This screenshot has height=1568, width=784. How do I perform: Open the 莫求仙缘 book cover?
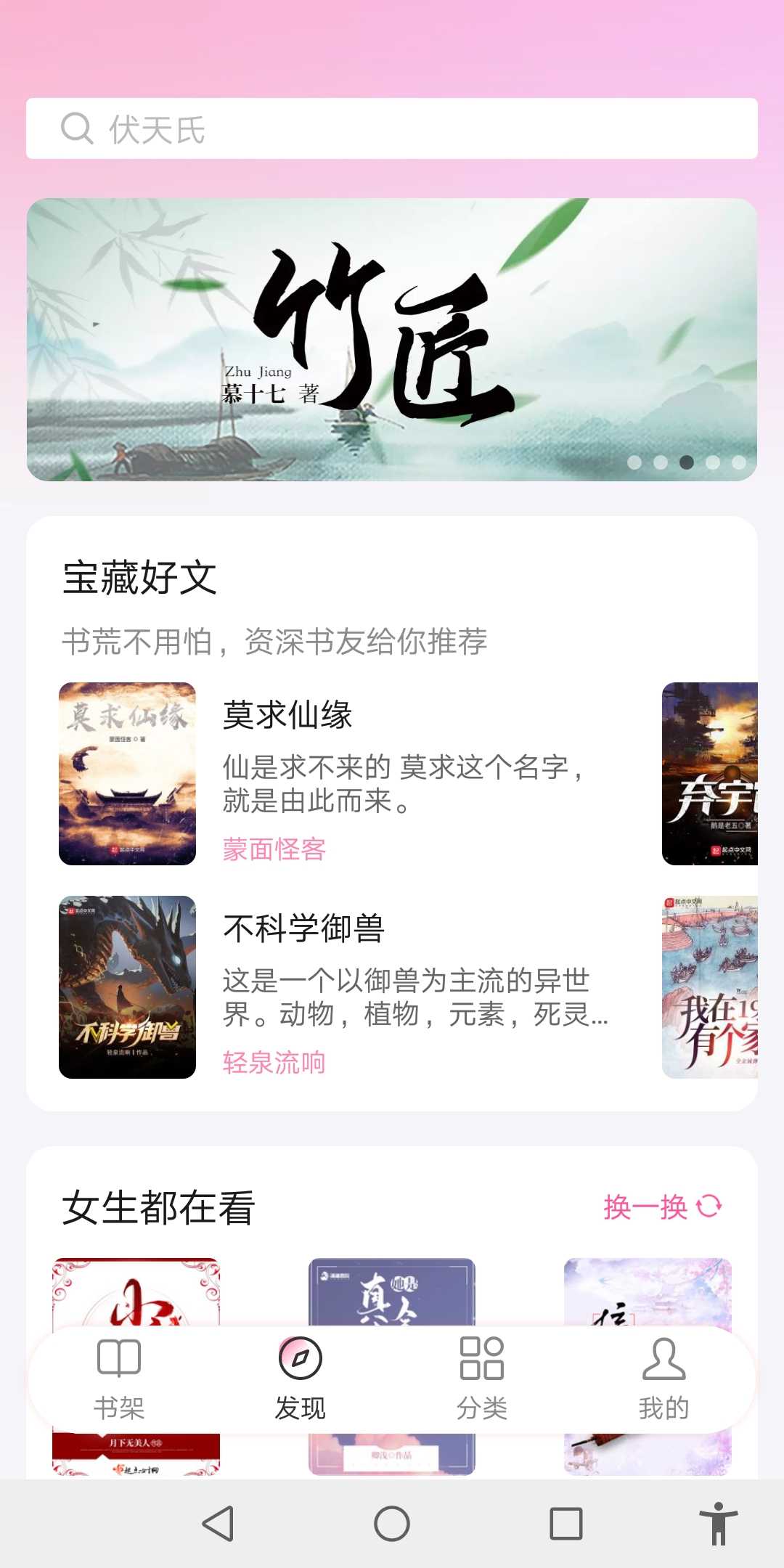coord(126,773)
